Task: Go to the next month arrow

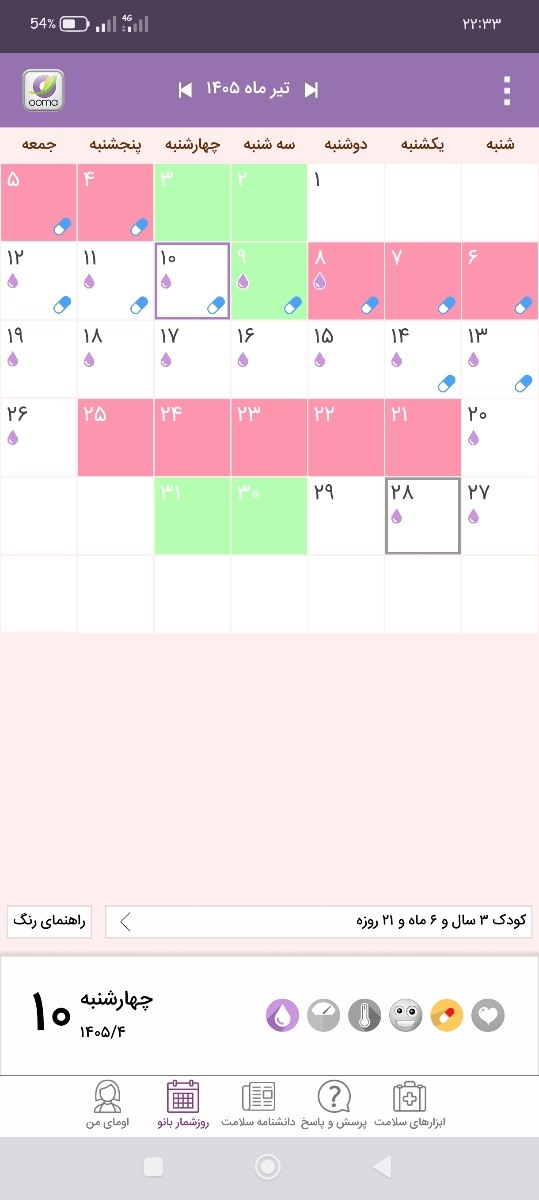Action: [x=185, y=90]
